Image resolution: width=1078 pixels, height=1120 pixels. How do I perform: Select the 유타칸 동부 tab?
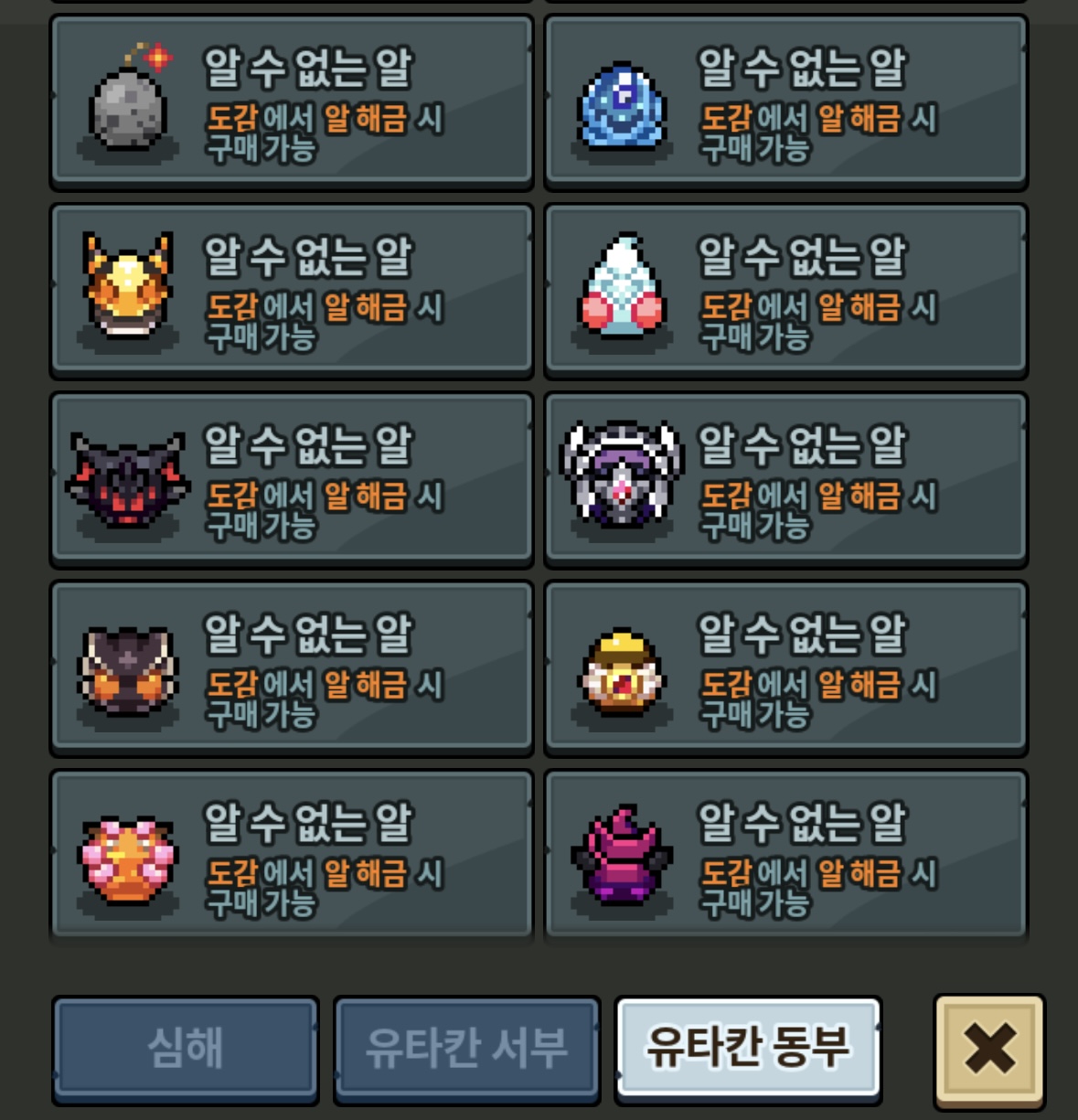749,1047
